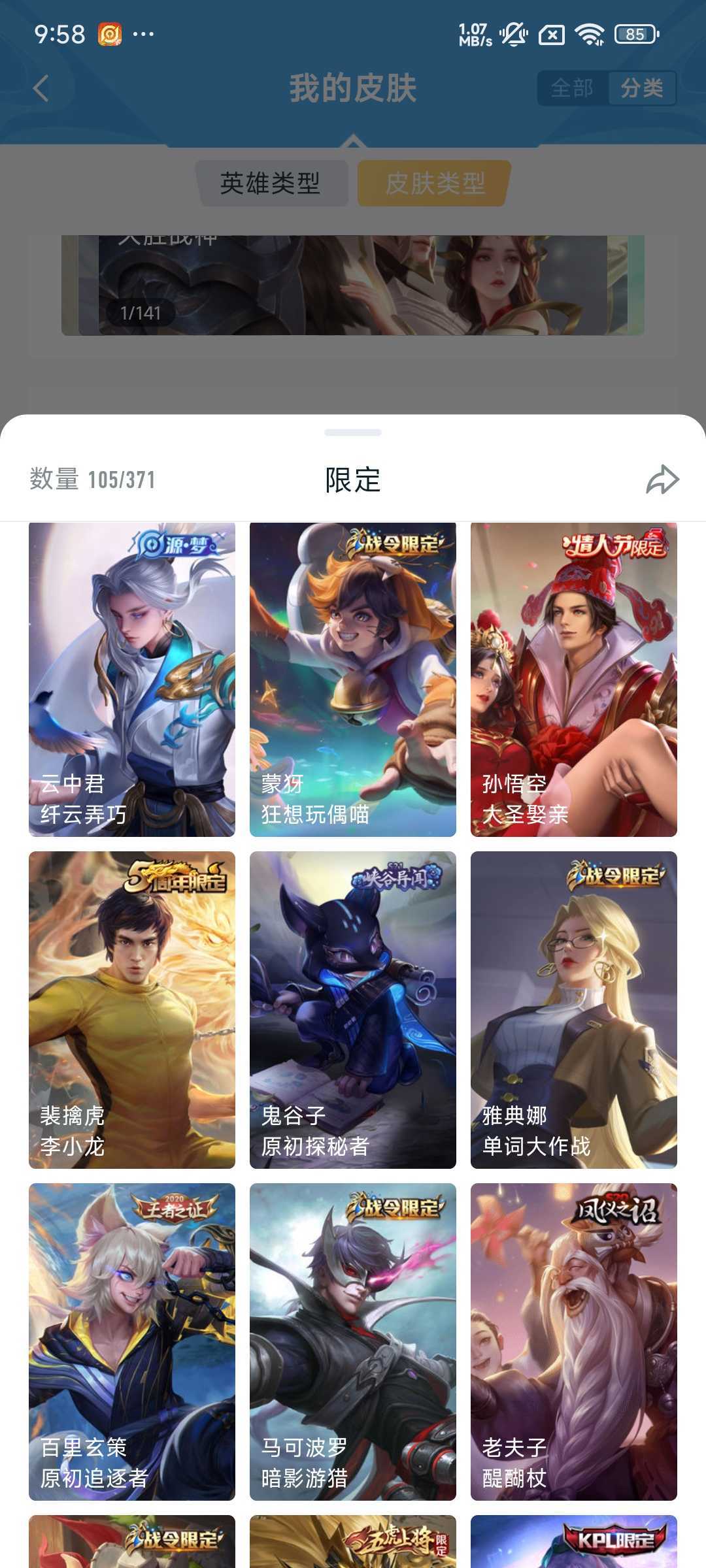
Task: Select the 分类 view
Action: (641, 88)
